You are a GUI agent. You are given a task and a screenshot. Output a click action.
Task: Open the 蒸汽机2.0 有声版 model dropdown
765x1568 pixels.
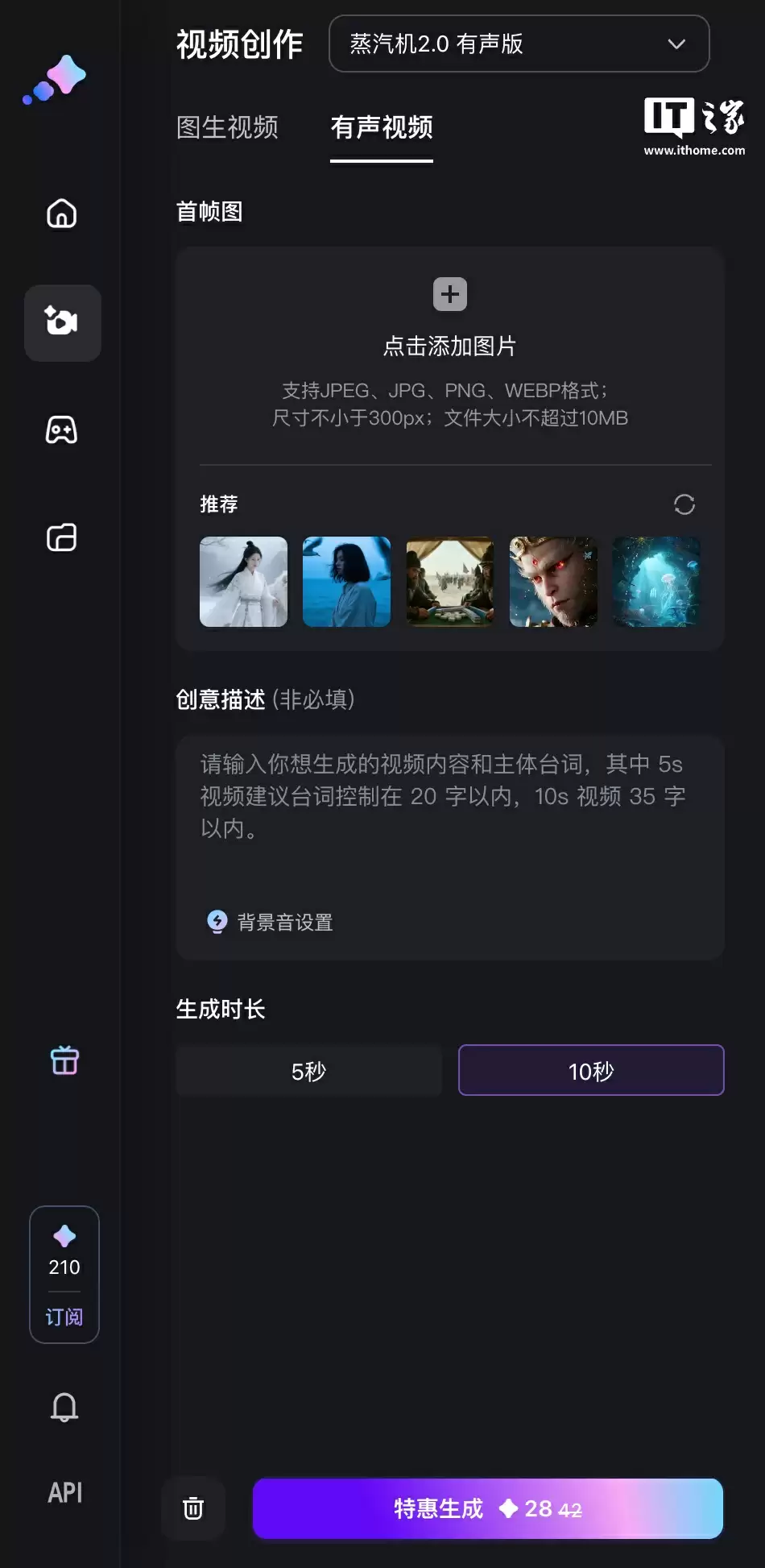point(519,44)
